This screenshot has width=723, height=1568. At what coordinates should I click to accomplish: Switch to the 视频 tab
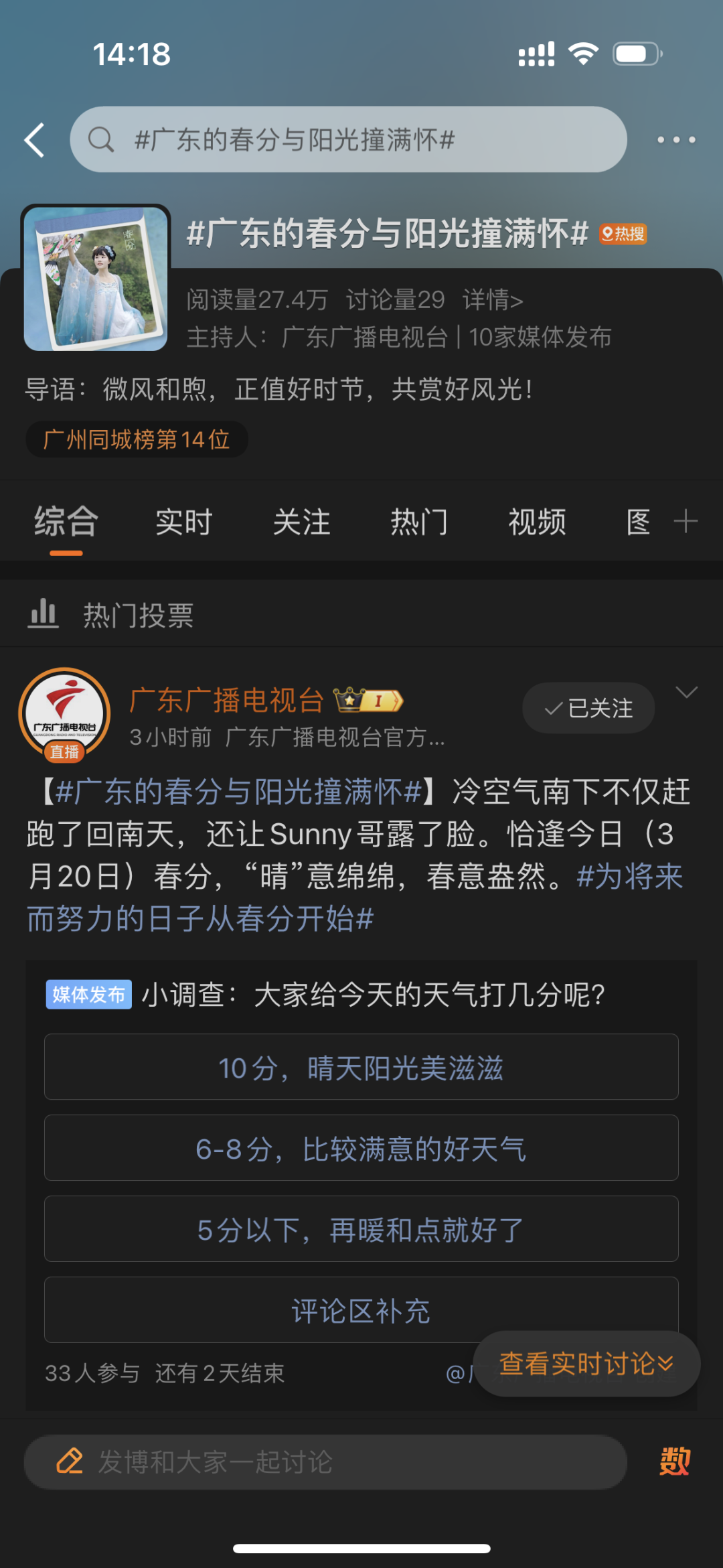click(537, 522)
